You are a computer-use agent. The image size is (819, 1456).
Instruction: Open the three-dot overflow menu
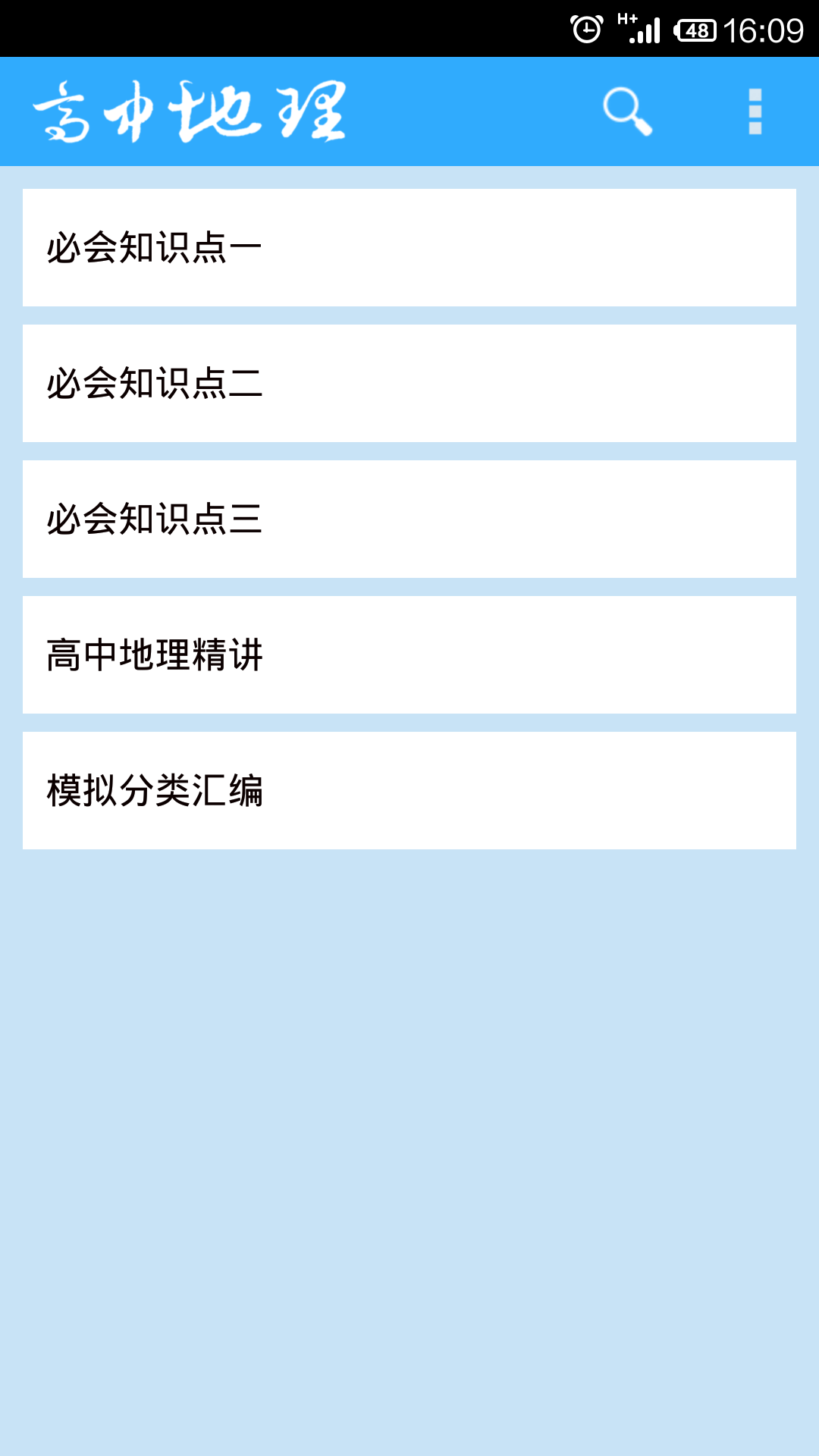(755, 111)
